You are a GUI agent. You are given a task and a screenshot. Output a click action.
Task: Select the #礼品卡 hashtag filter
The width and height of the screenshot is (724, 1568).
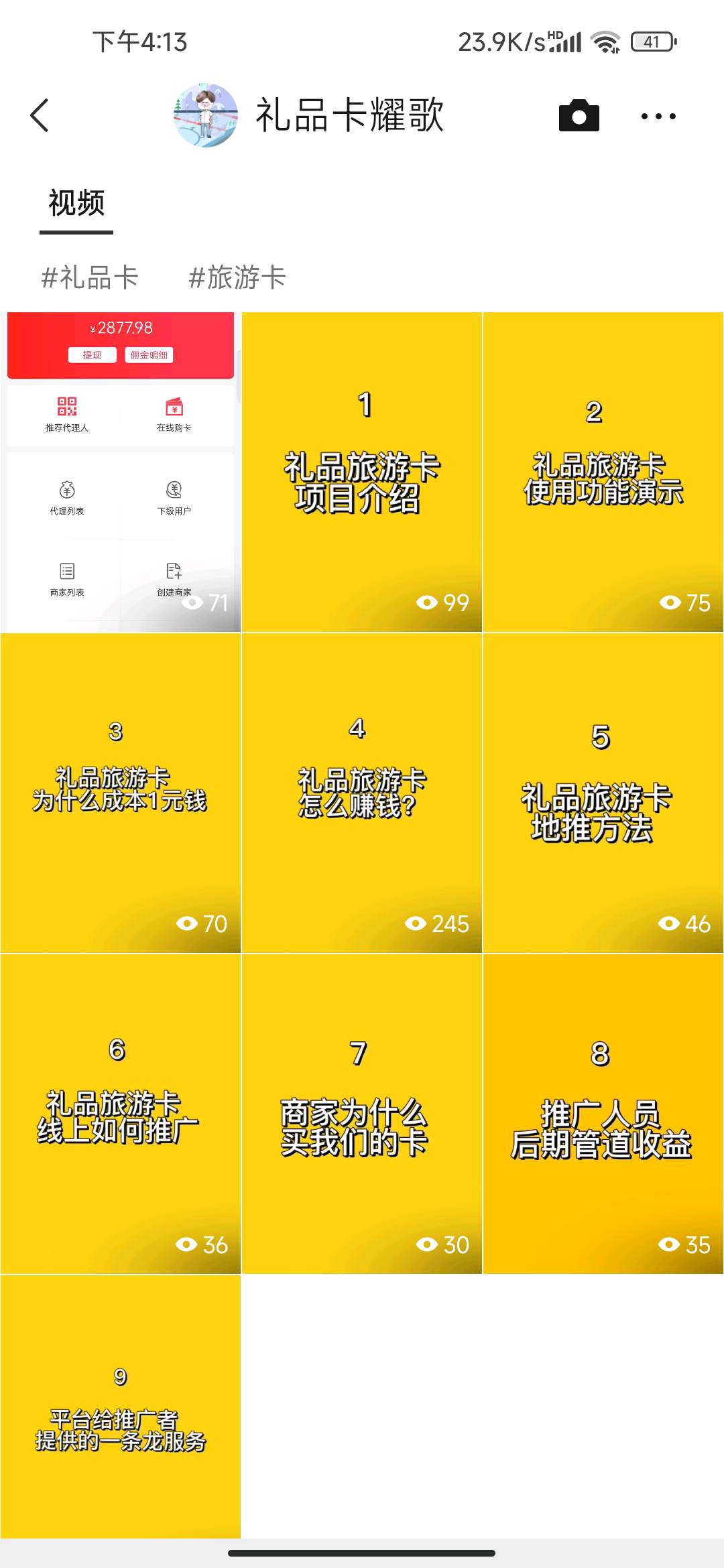coord(90,277)
